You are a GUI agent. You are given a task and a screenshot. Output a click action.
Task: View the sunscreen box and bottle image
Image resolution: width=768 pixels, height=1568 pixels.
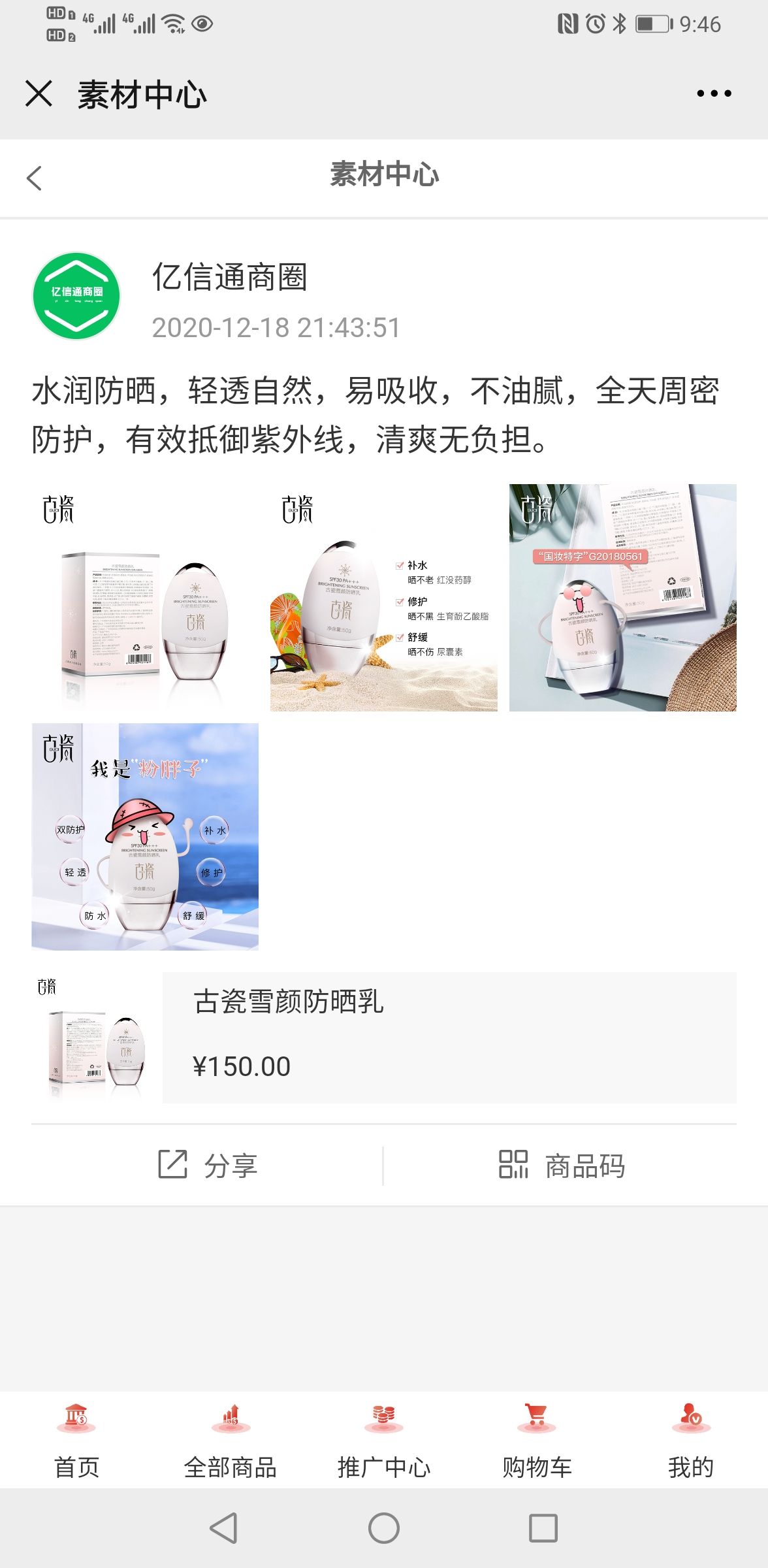(145, 598)
